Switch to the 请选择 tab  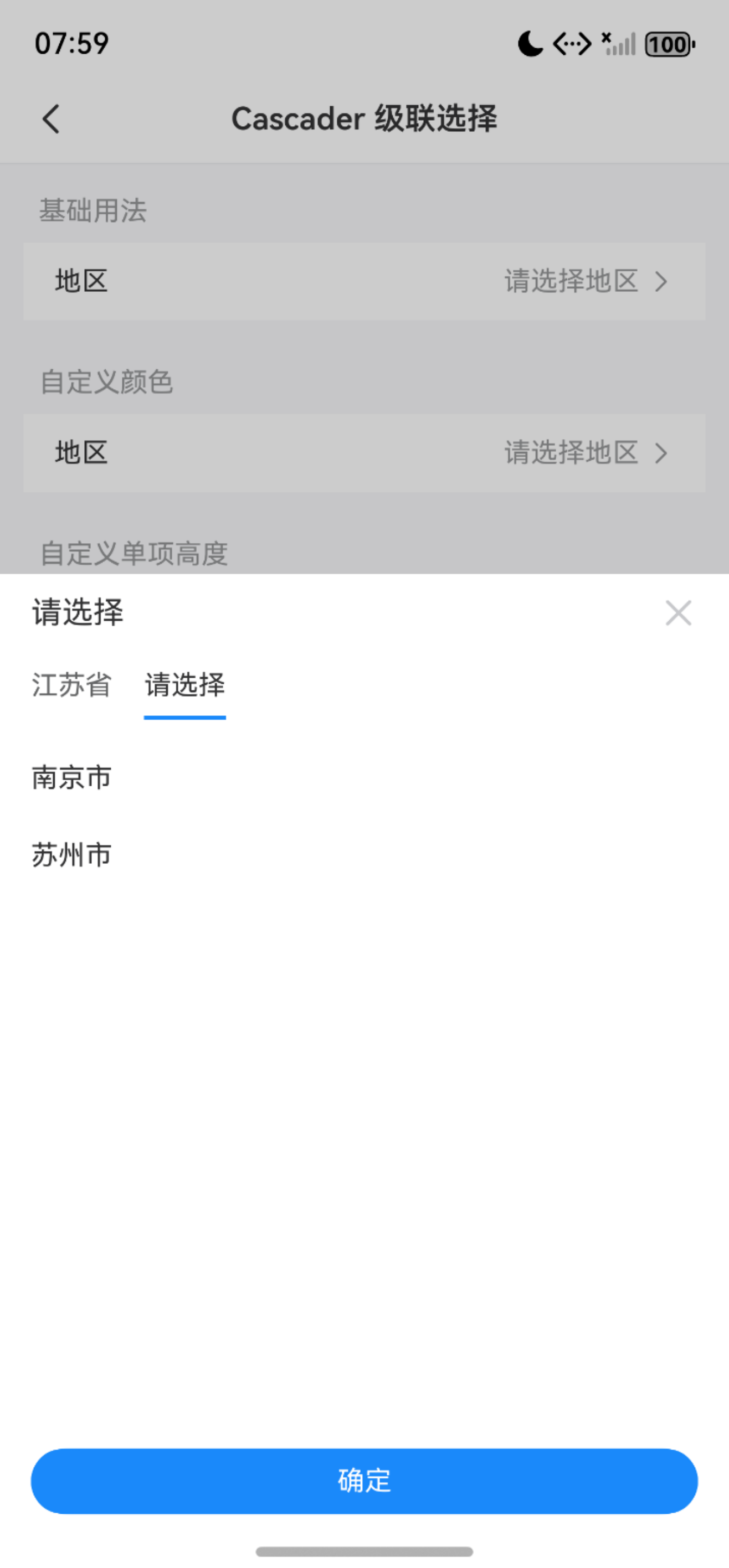(x=184, y=687)
